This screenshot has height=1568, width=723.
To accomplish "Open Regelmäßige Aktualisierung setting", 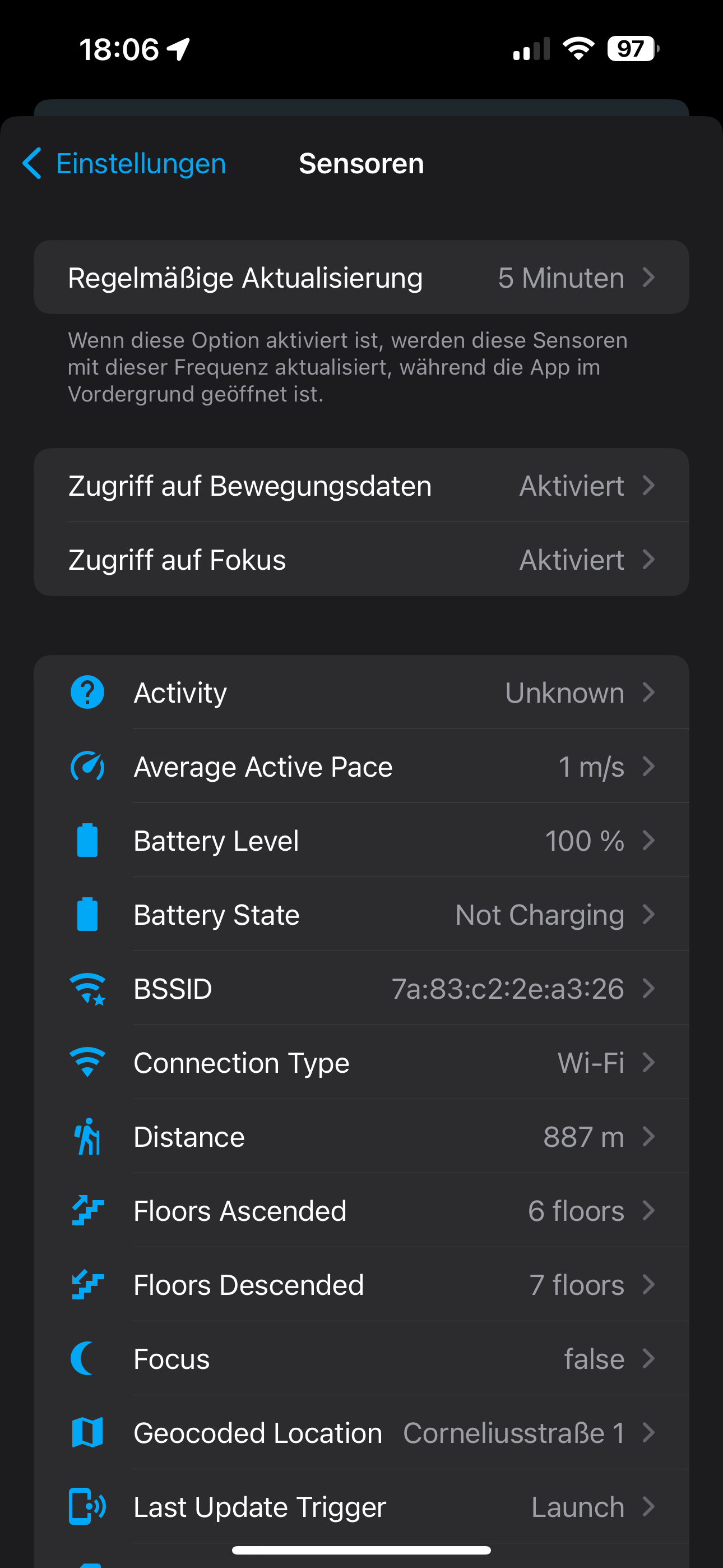I will click(361, 278).
